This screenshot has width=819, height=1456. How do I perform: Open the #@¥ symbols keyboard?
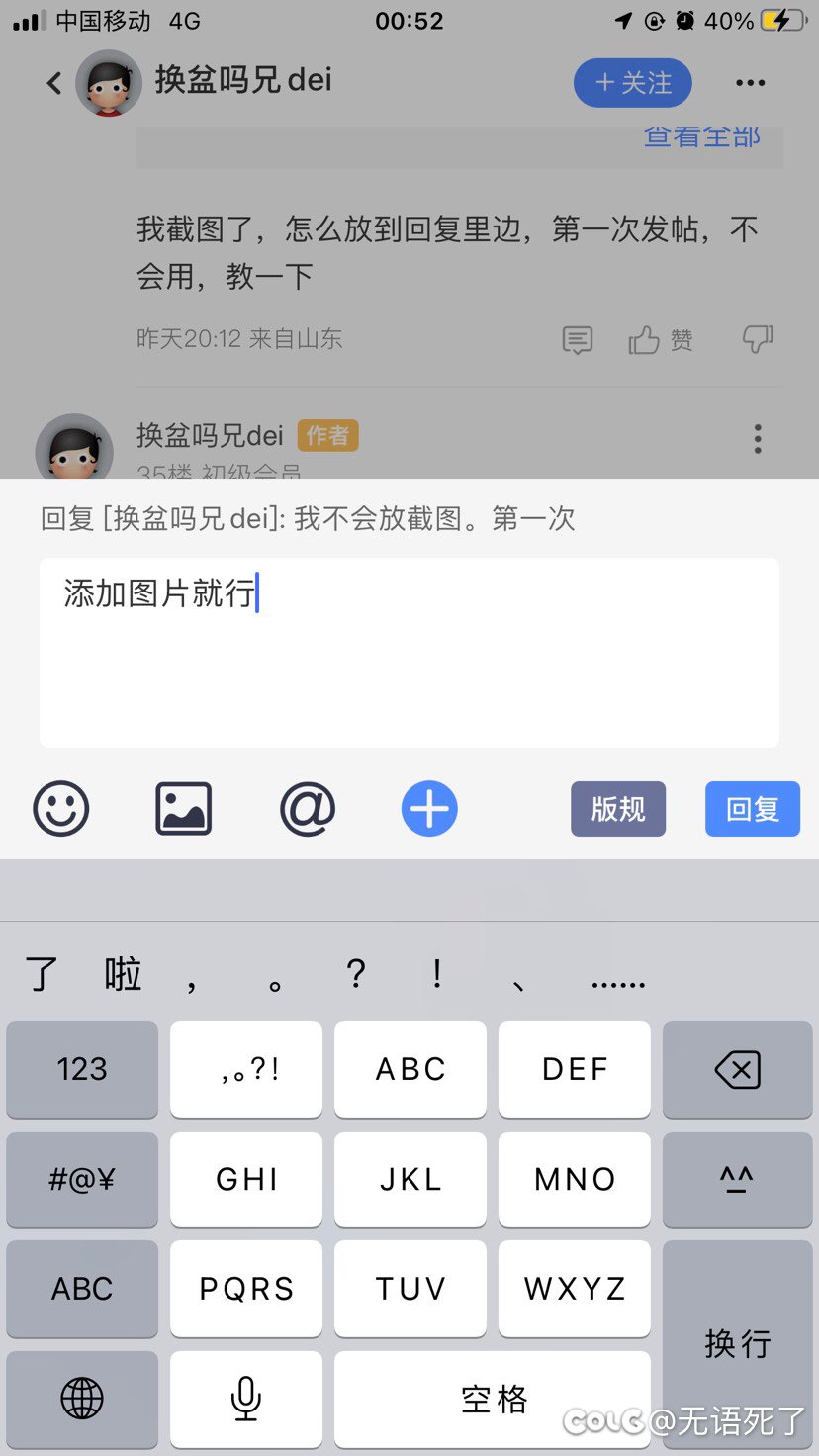coord(82,1179)
